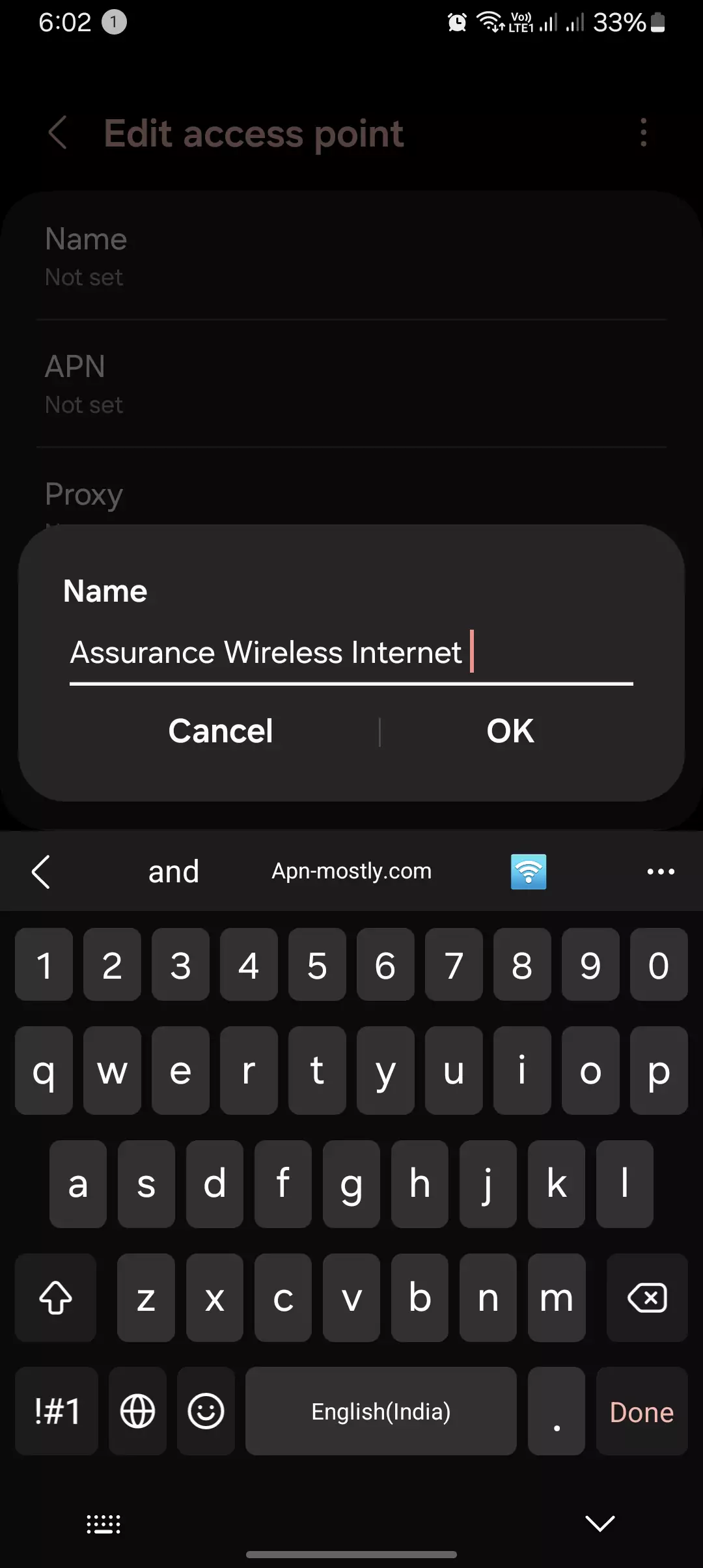
Task: Hide the keyboard with the down chevron
Action: (x=598, y=1524)
